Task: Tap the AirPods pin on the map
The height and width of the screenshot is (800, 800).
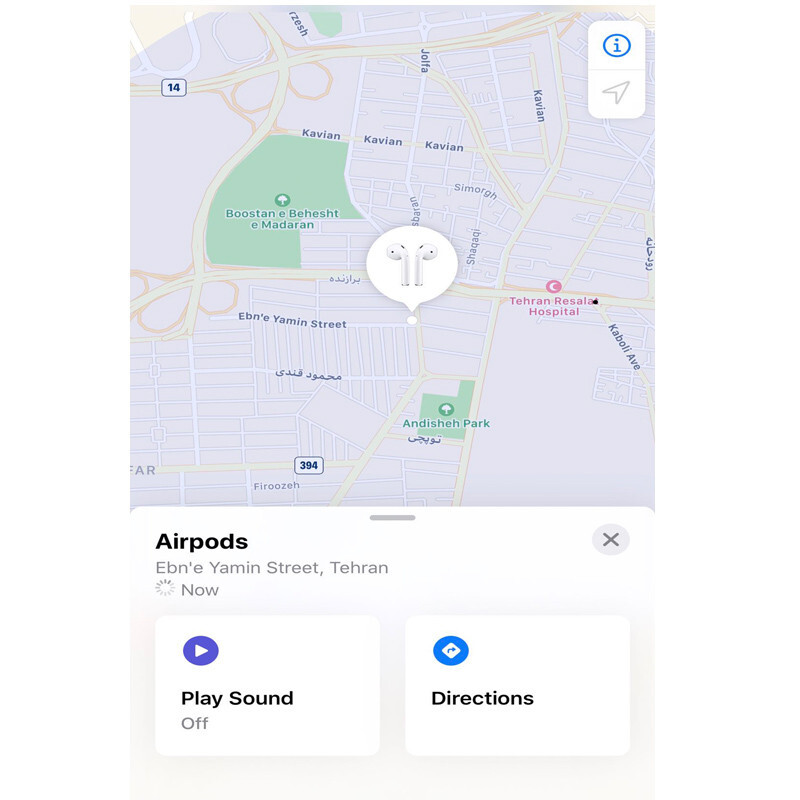Action: click(412, 264)
